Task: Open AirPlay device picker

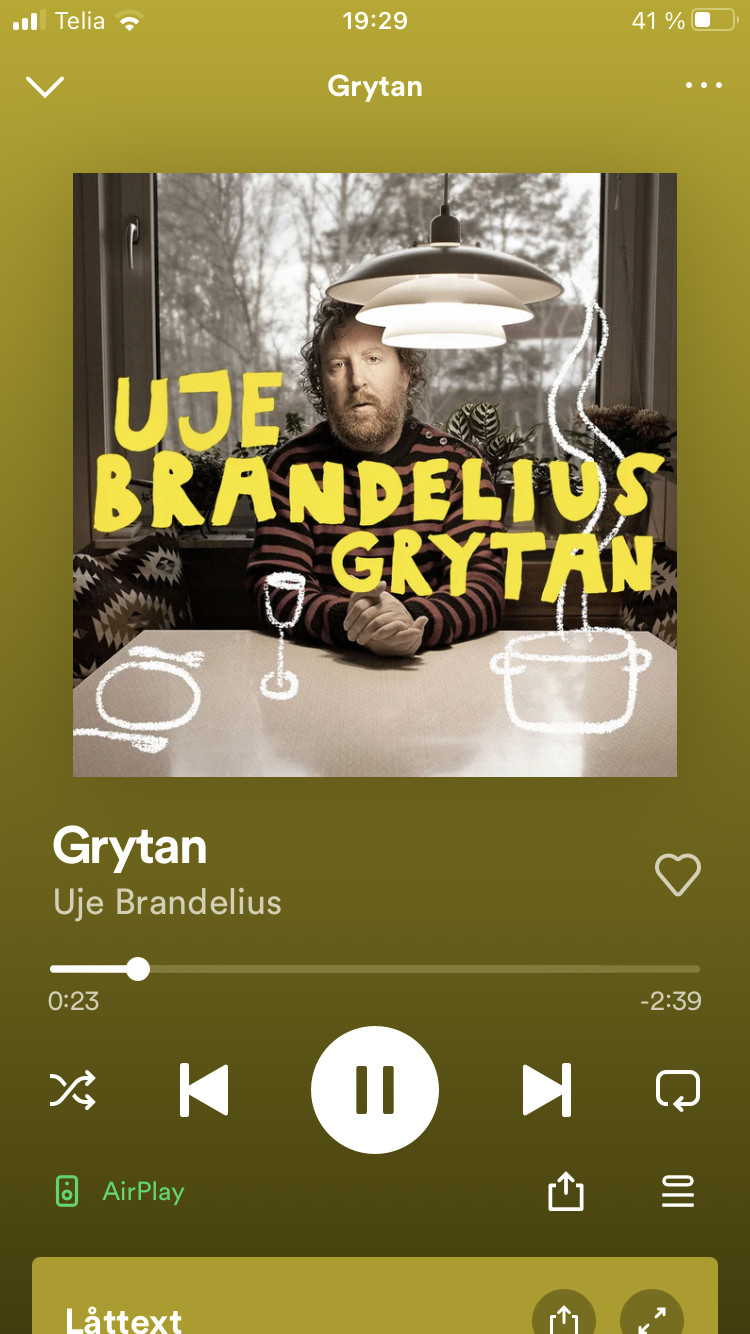Action: pyautogui.click(x=120, y=1191)
